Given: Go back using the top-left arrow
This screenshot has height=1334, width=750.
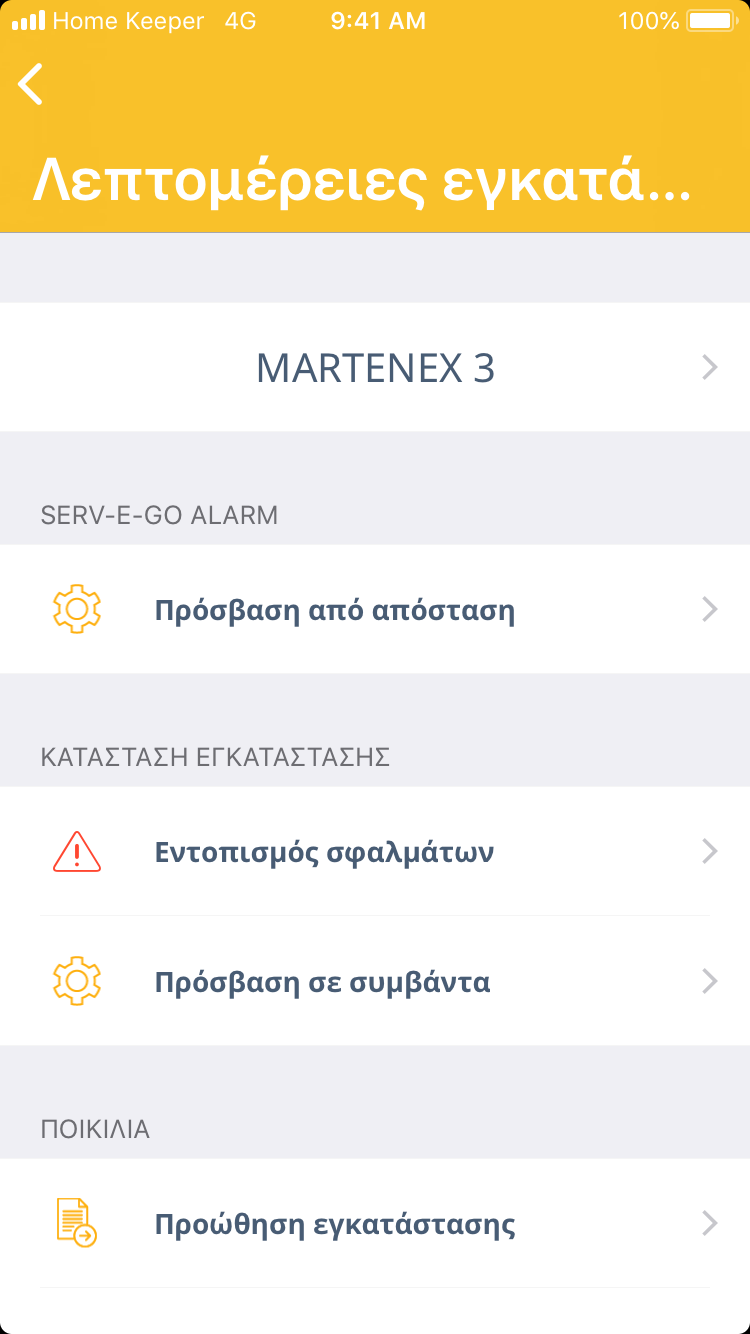Looking at the screenshot, I should click(x=32, y=84).
